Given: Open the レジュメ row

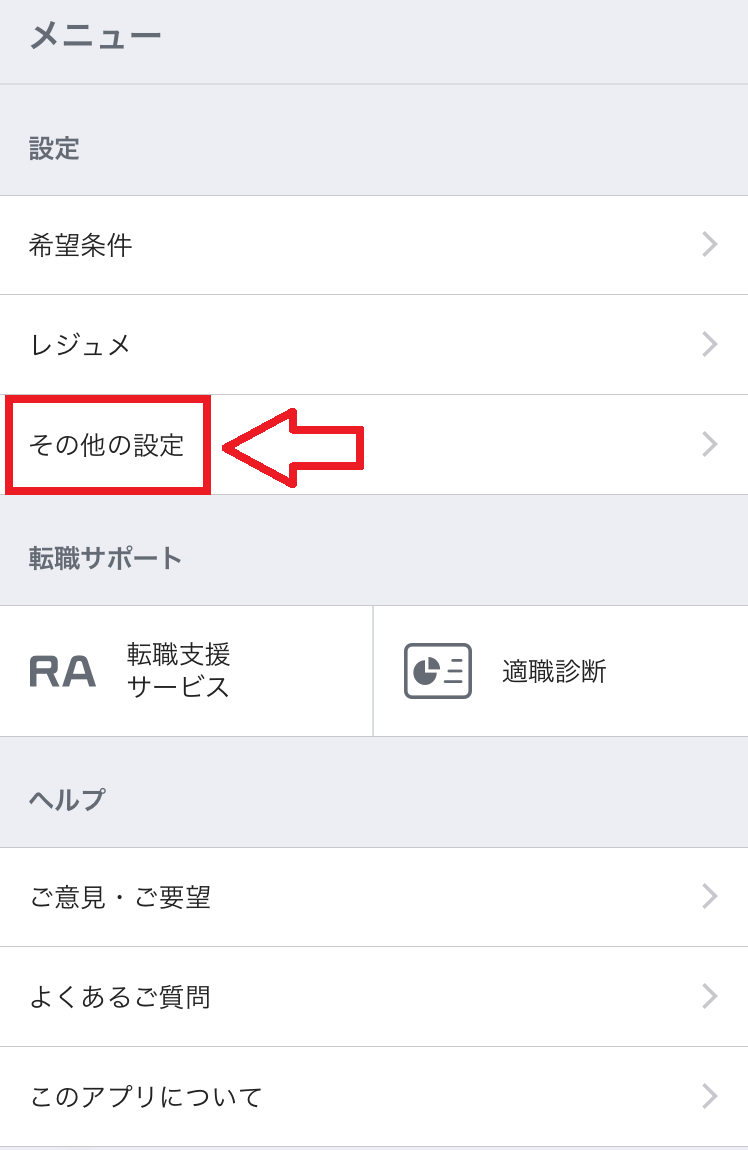Looking at the screenshot, I should (x=374, y=345).
